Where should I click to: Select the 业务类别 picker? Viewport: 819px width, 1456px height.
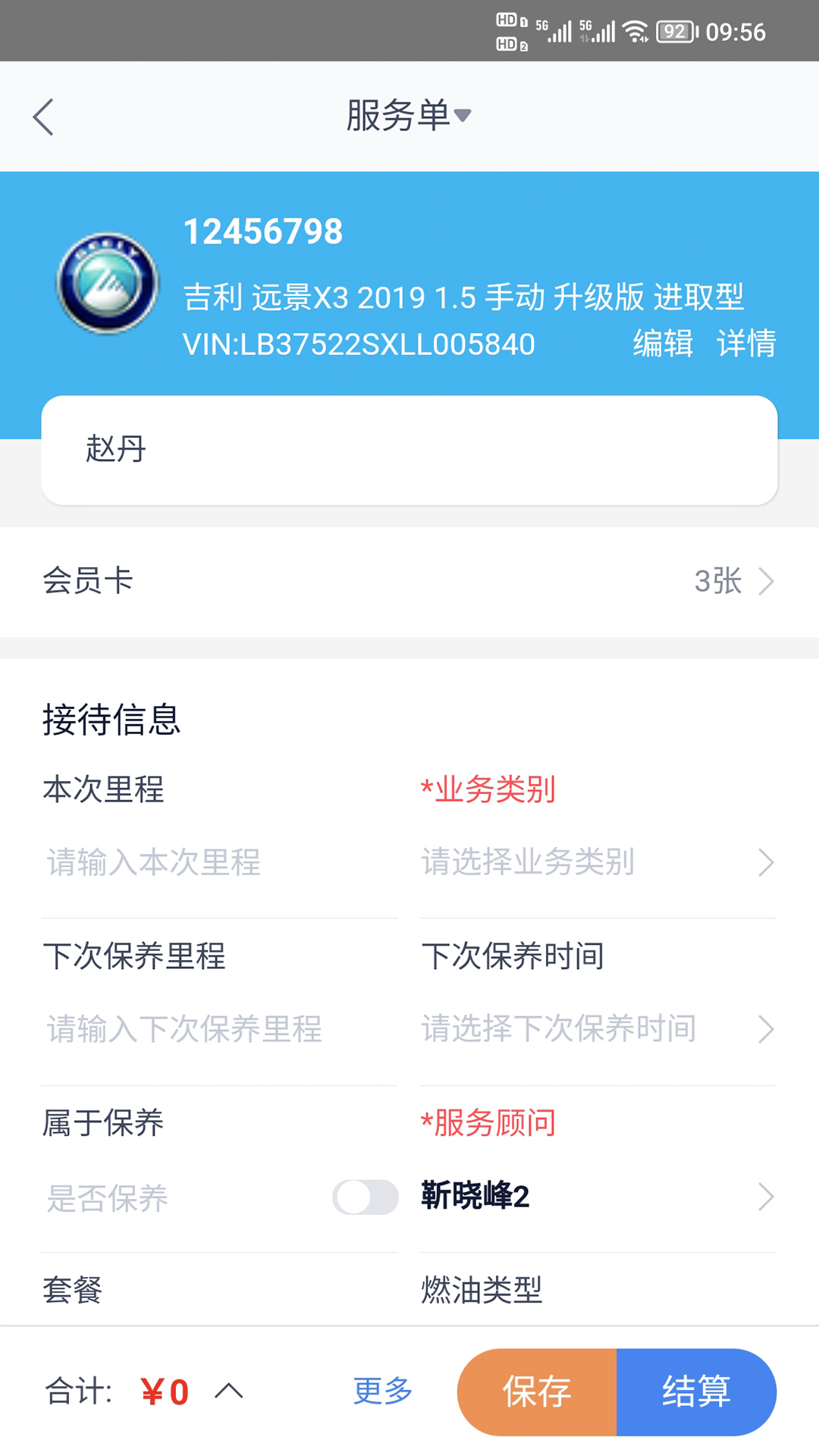coord(598,862)
